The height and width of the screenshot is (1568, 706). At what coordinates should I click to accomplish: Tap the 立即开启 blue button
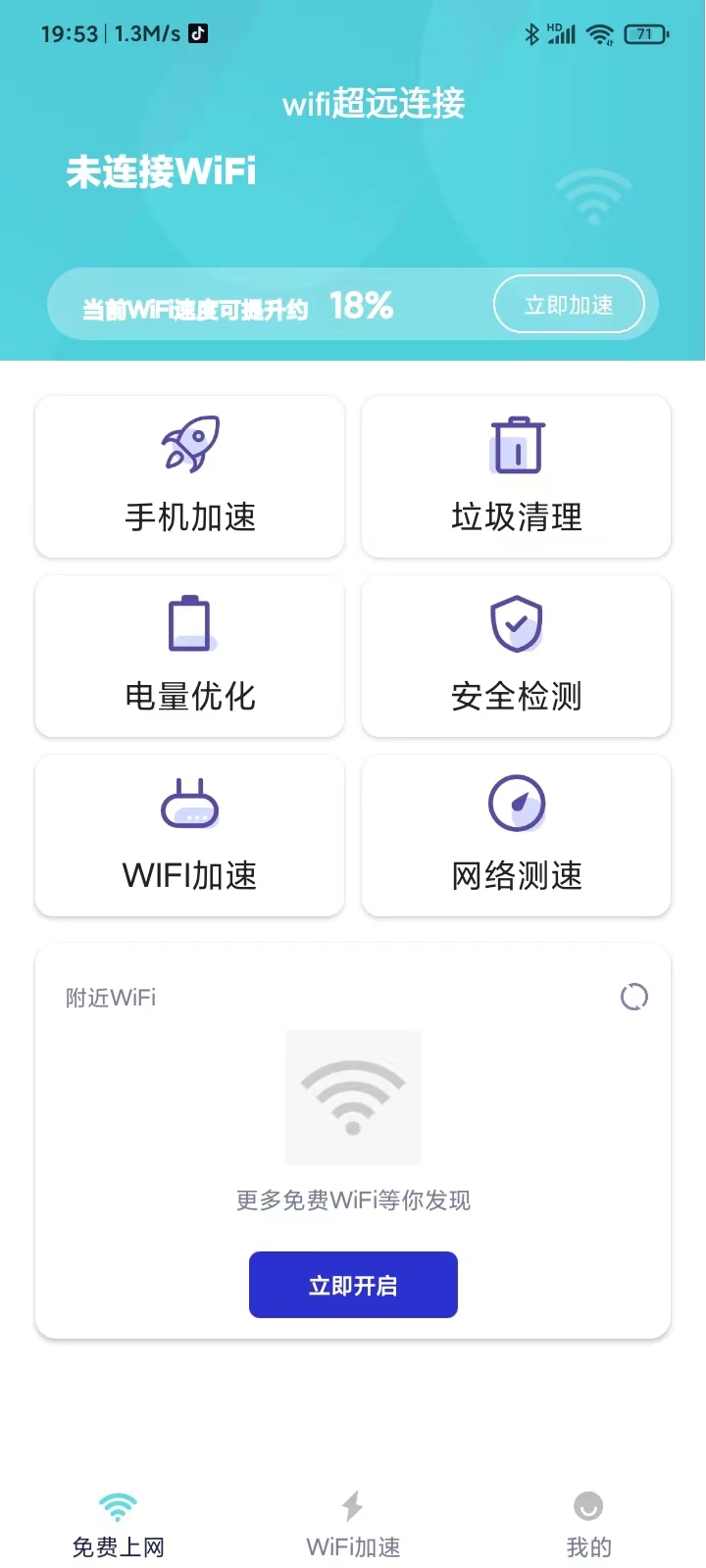point(353,1284)
